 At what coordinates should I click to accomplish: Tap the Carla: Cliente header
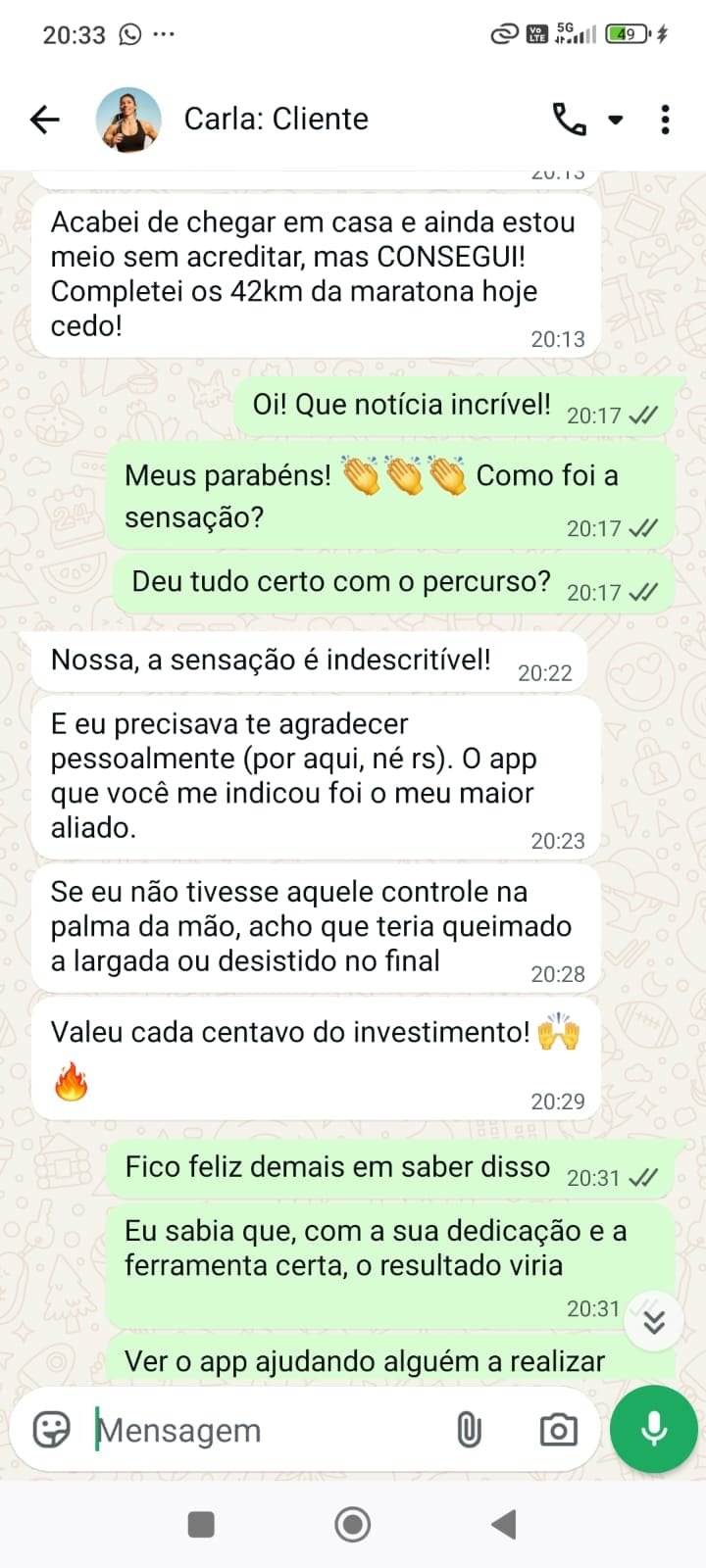pos(275,118)
